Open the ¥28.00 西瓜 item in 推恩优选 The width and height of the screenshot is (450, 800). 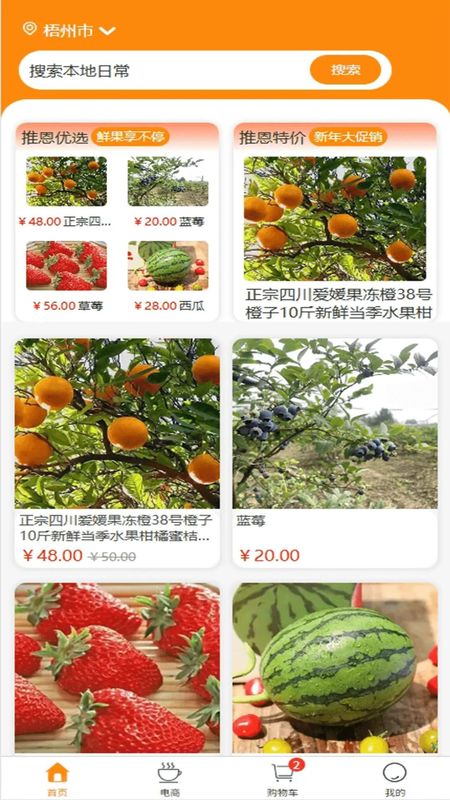coord(168,276)
